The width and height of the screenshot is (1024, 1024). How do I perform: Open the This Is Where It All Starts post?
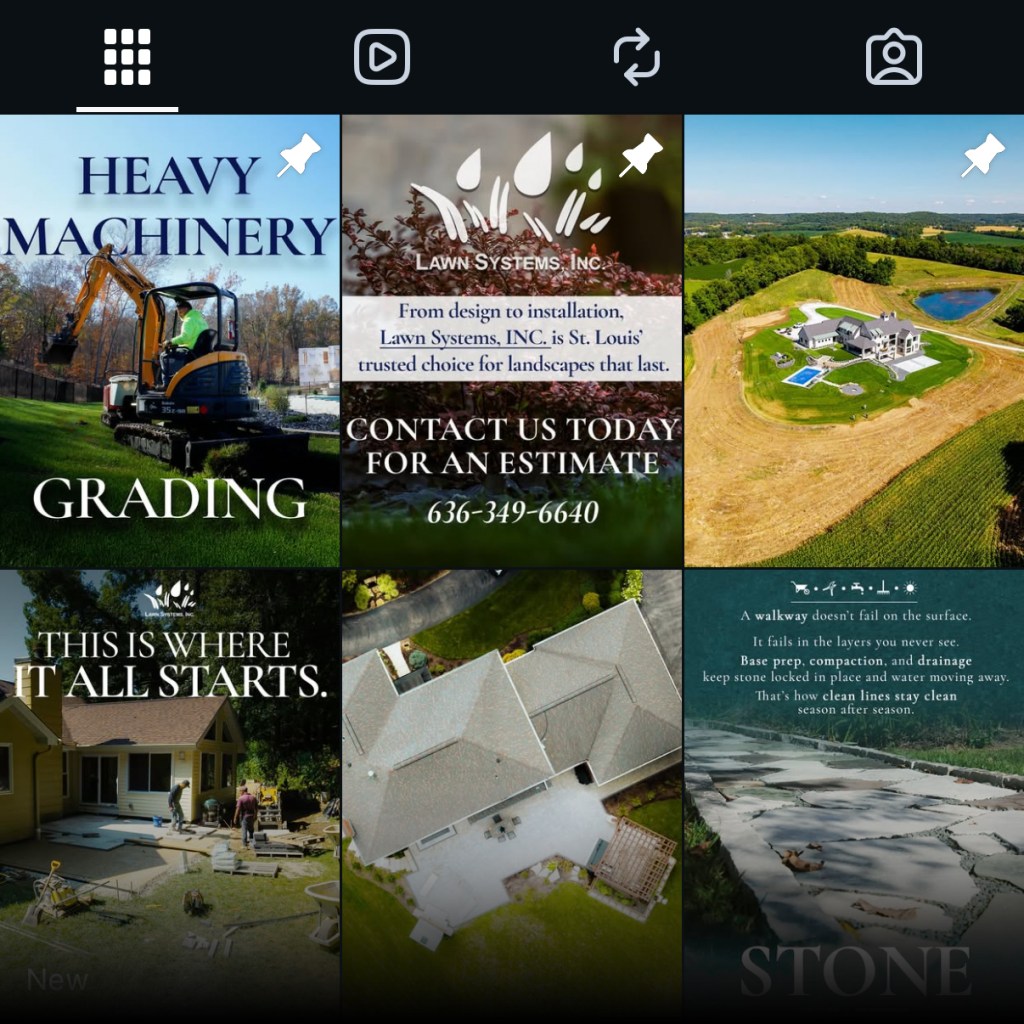point(170,795)
